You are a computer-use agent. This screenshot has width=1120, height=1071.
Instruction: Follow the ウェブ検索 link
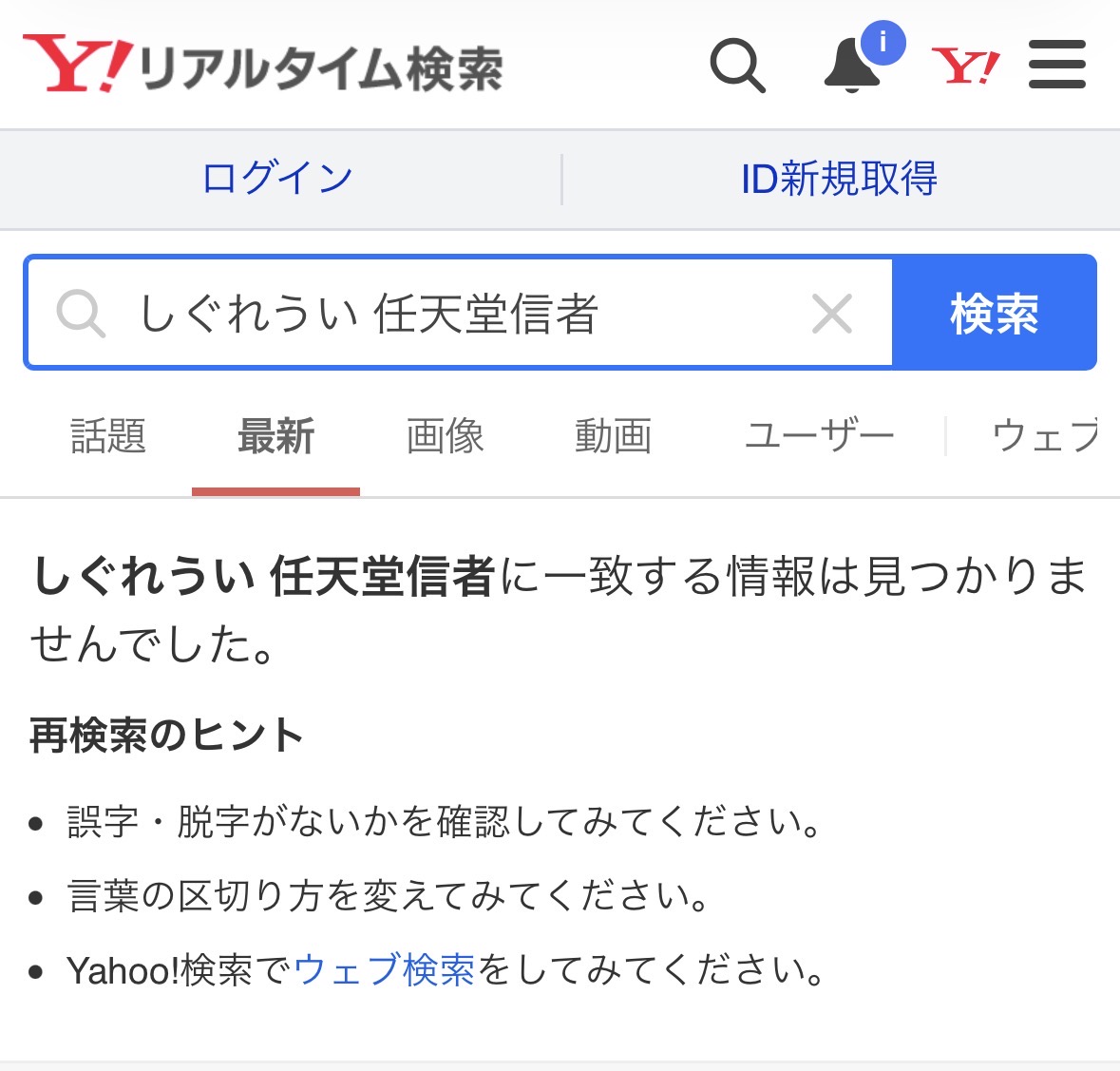click(385, 970)
